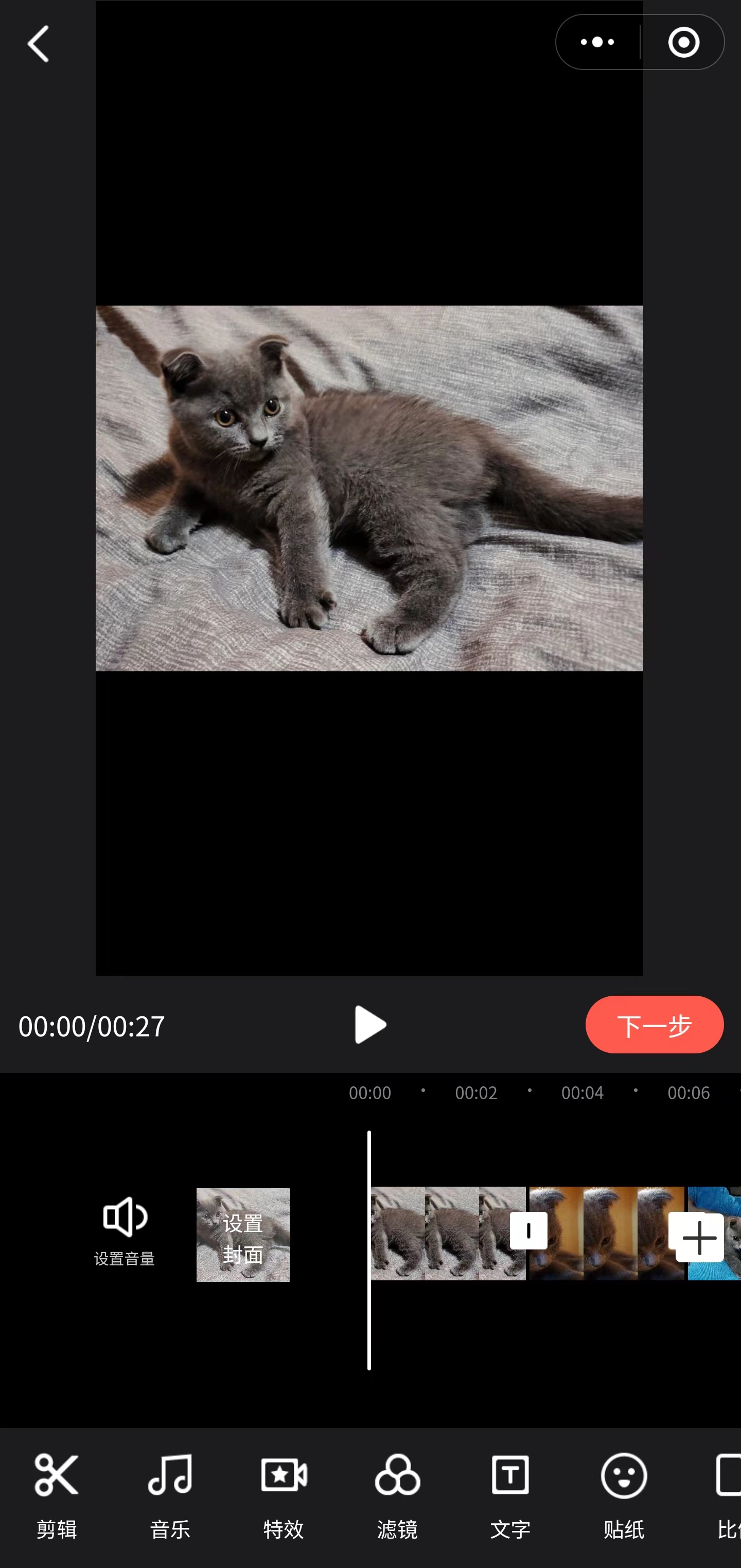The height and width of the screenshot is (1568, 741).
Task: Add a new clip with the plus button
Action: tap(698, 1237)
